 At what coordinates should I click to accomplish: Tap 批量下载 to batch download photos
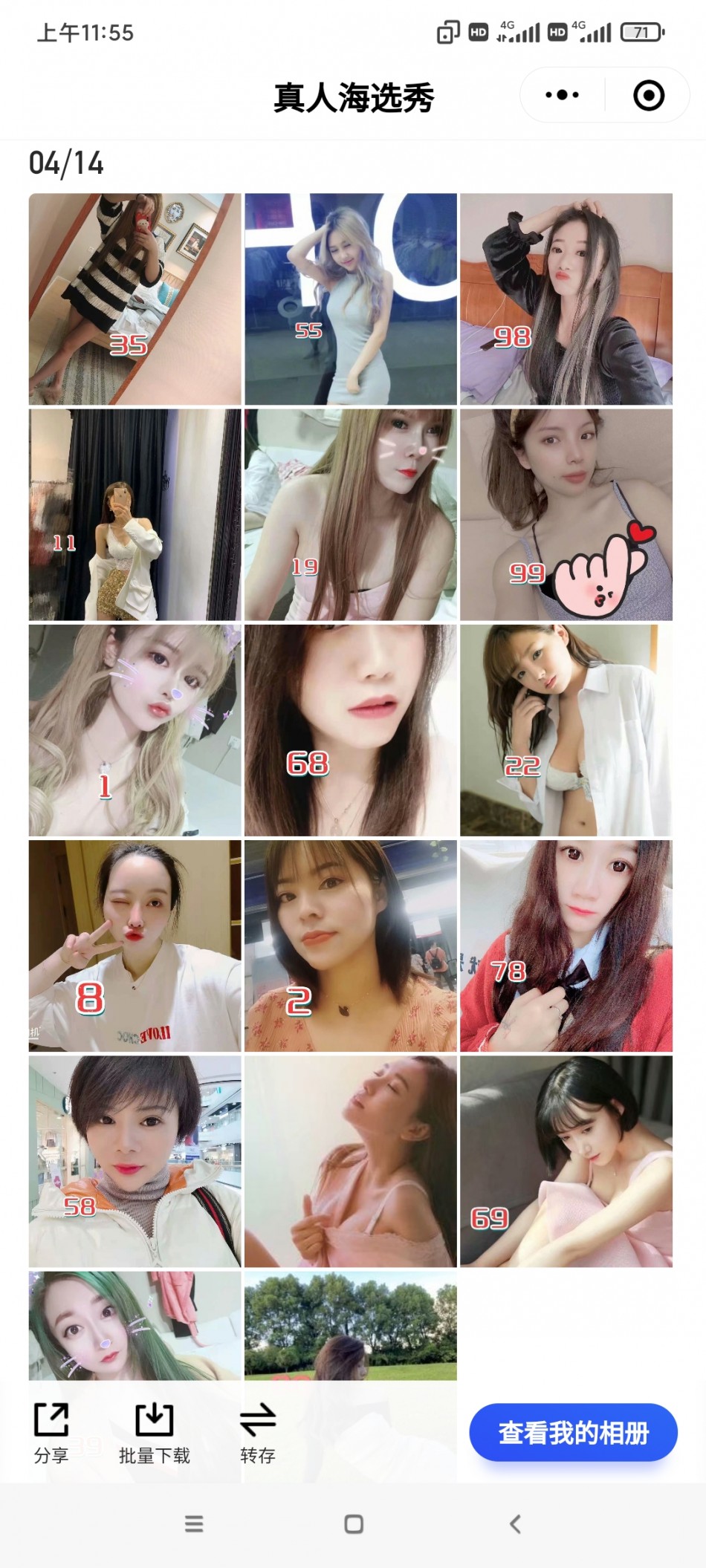click(x=155, y=1433)
